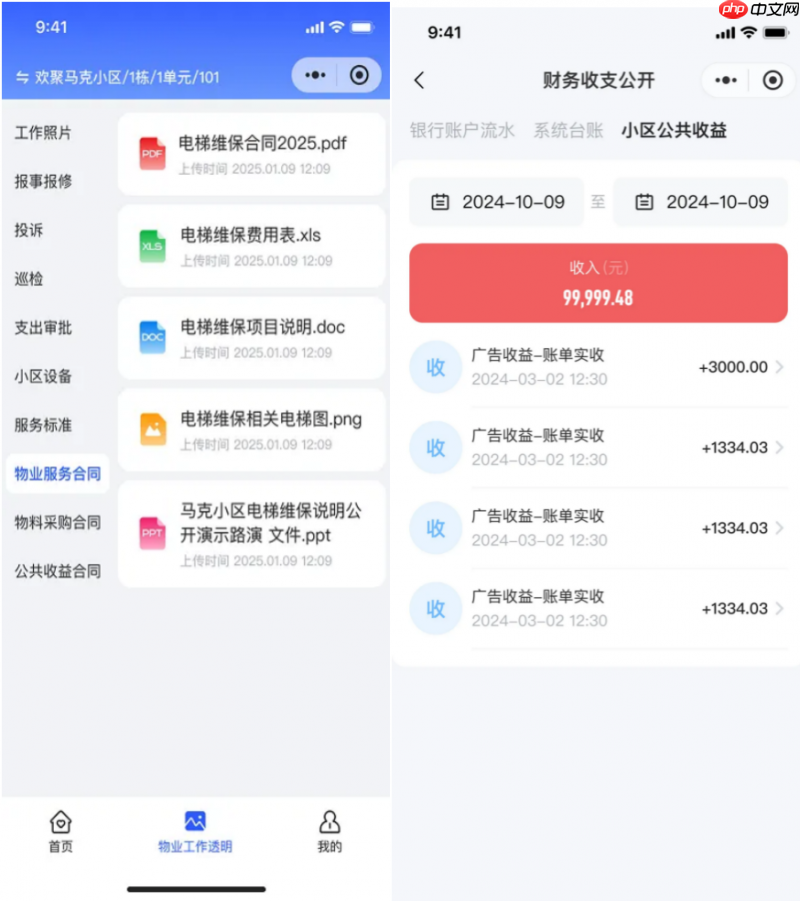Click the PPT icon on 马克小区电梯维保说明 file
Image resolution: width=800 pixels, height=901 pixels.
click(152, 531)
